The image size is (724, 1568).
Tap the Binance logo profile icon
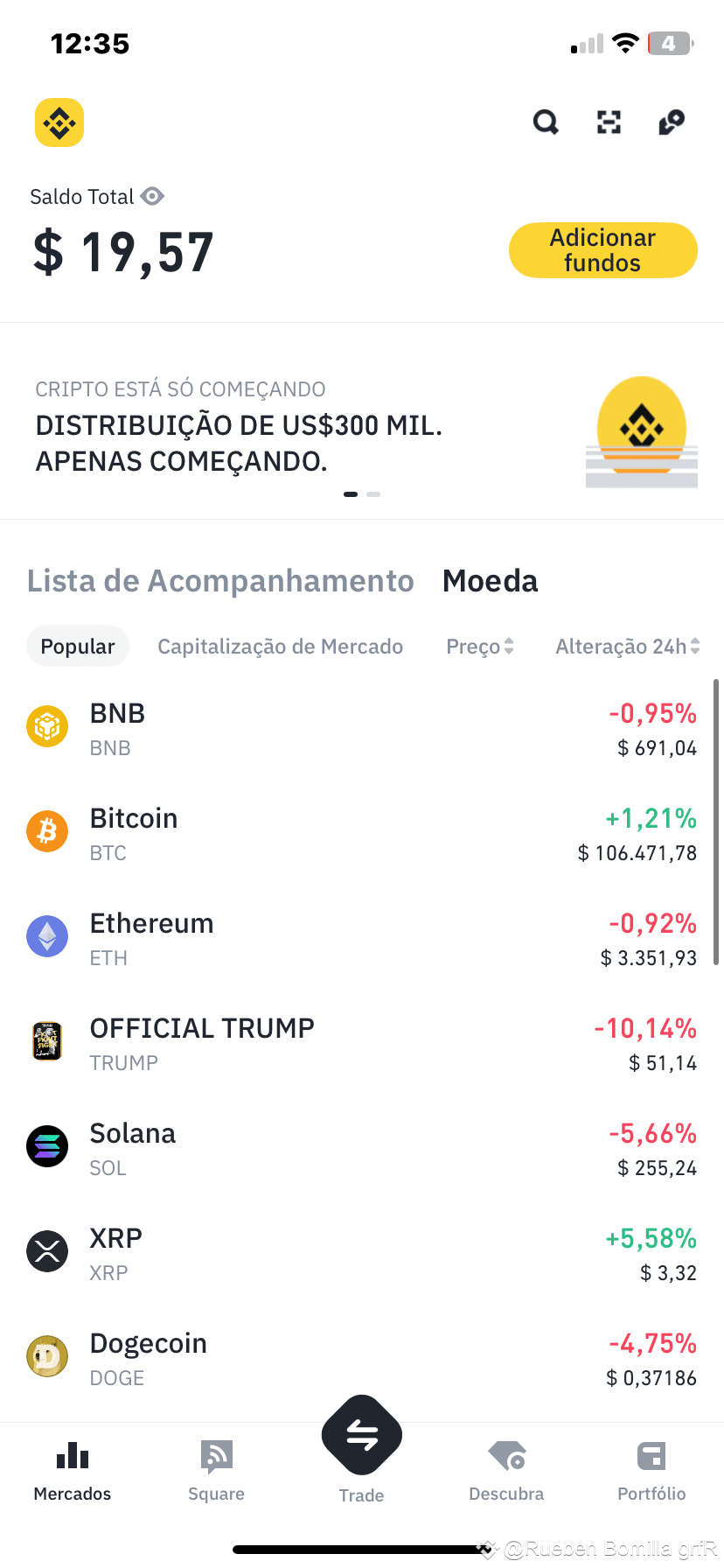(59, 122)
